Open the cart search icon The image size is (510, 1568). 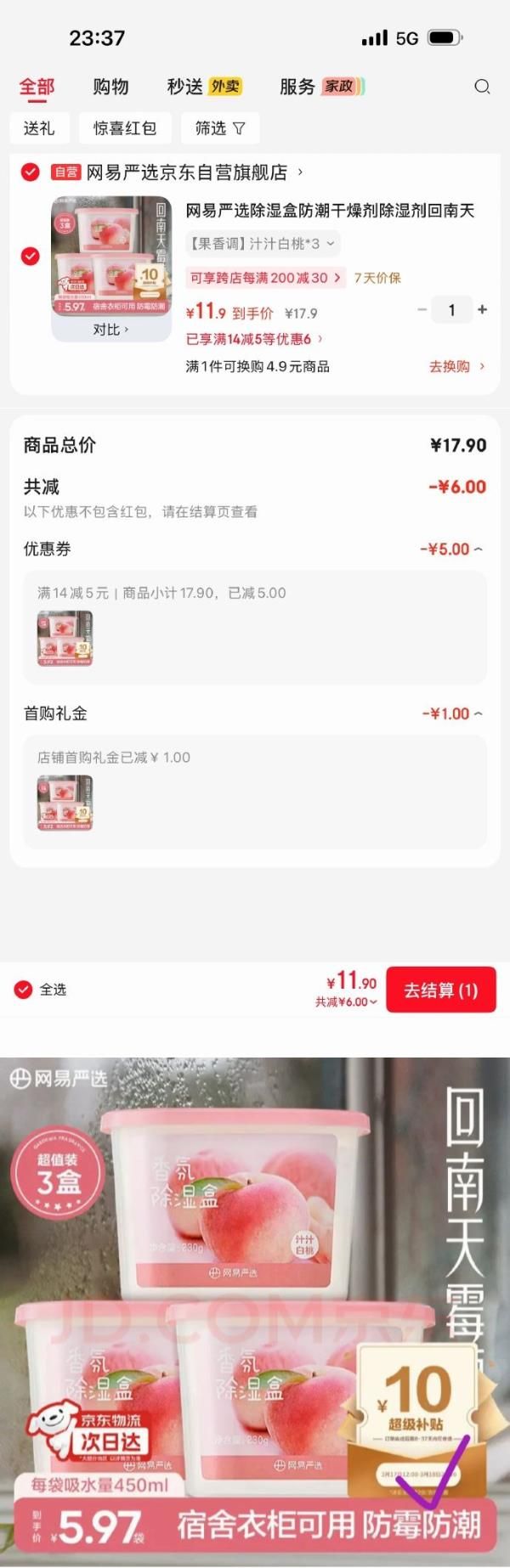[x=482, y=87]
